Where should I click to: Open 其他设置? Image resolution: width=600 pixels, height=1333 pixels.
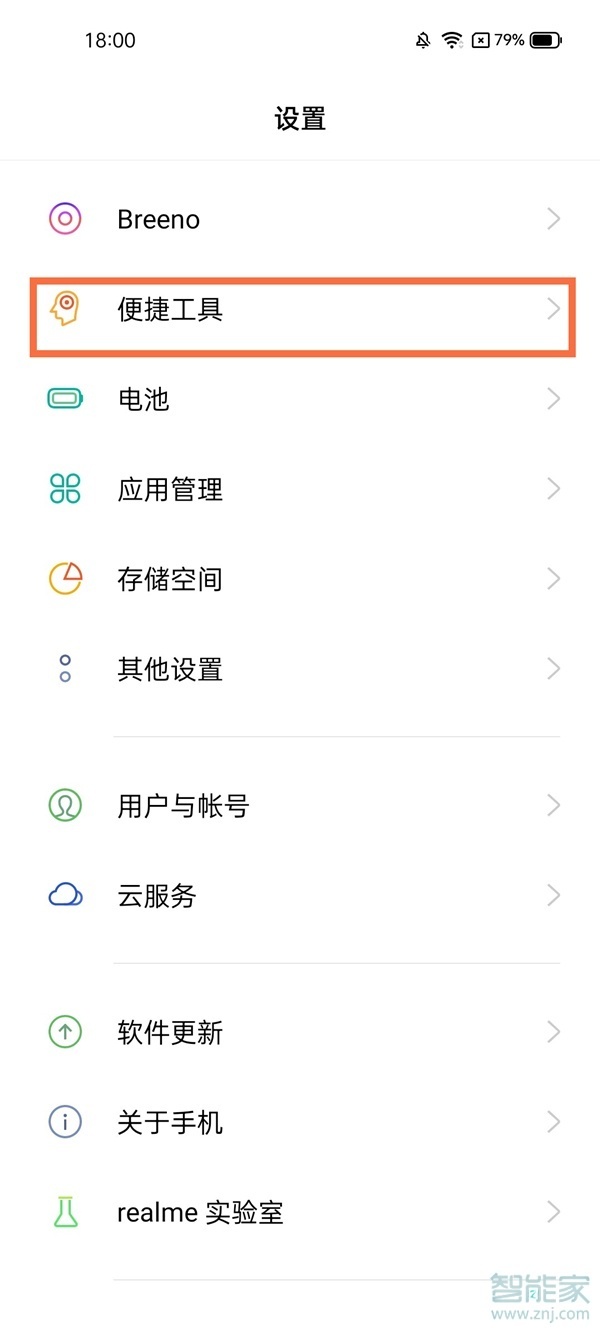pyautogui.click(x=300, y=669)
